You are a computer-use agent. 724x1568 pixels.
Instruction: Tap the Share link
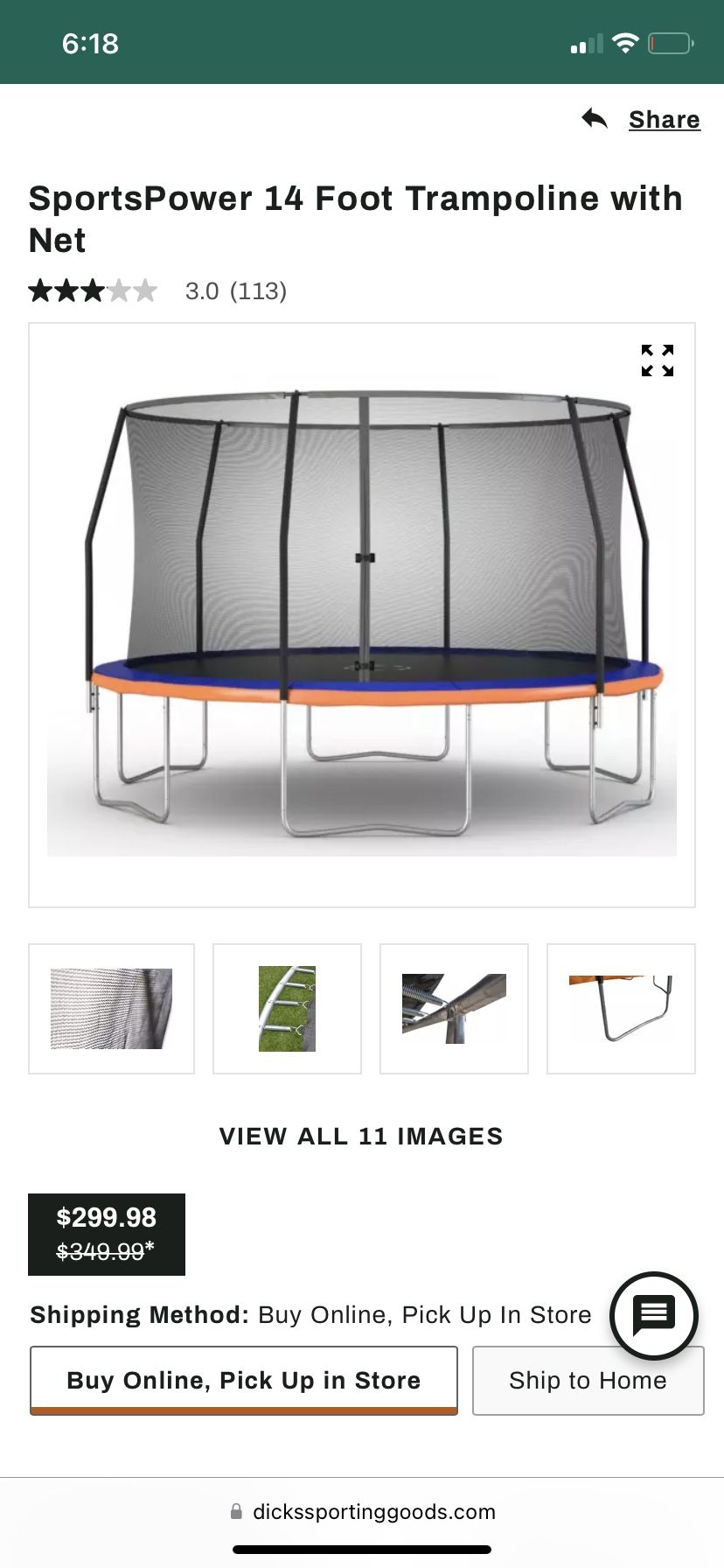[x=665, y=119]
